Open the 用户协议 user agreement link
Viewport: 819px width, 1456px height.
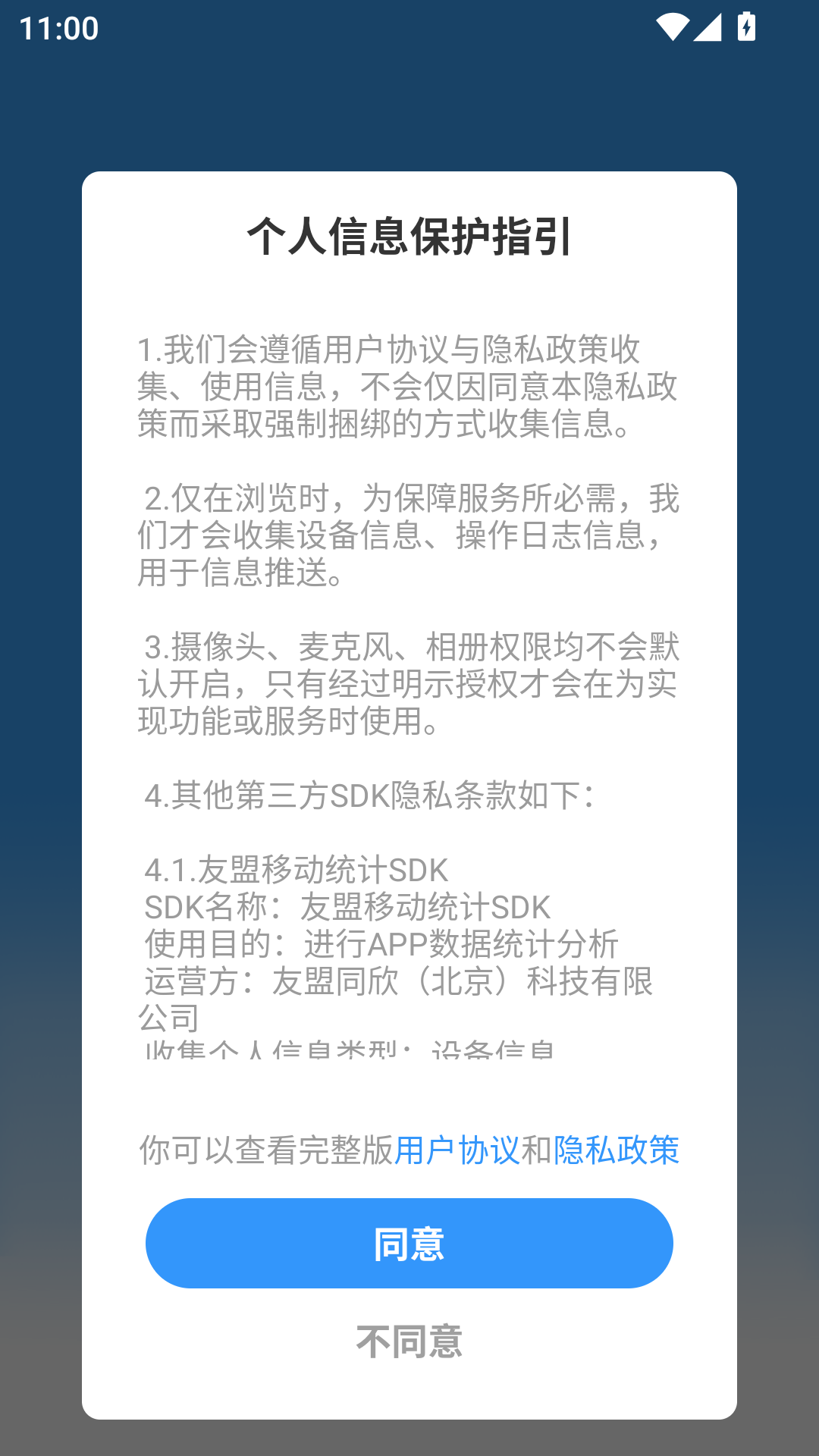[x=457, y=1150]
